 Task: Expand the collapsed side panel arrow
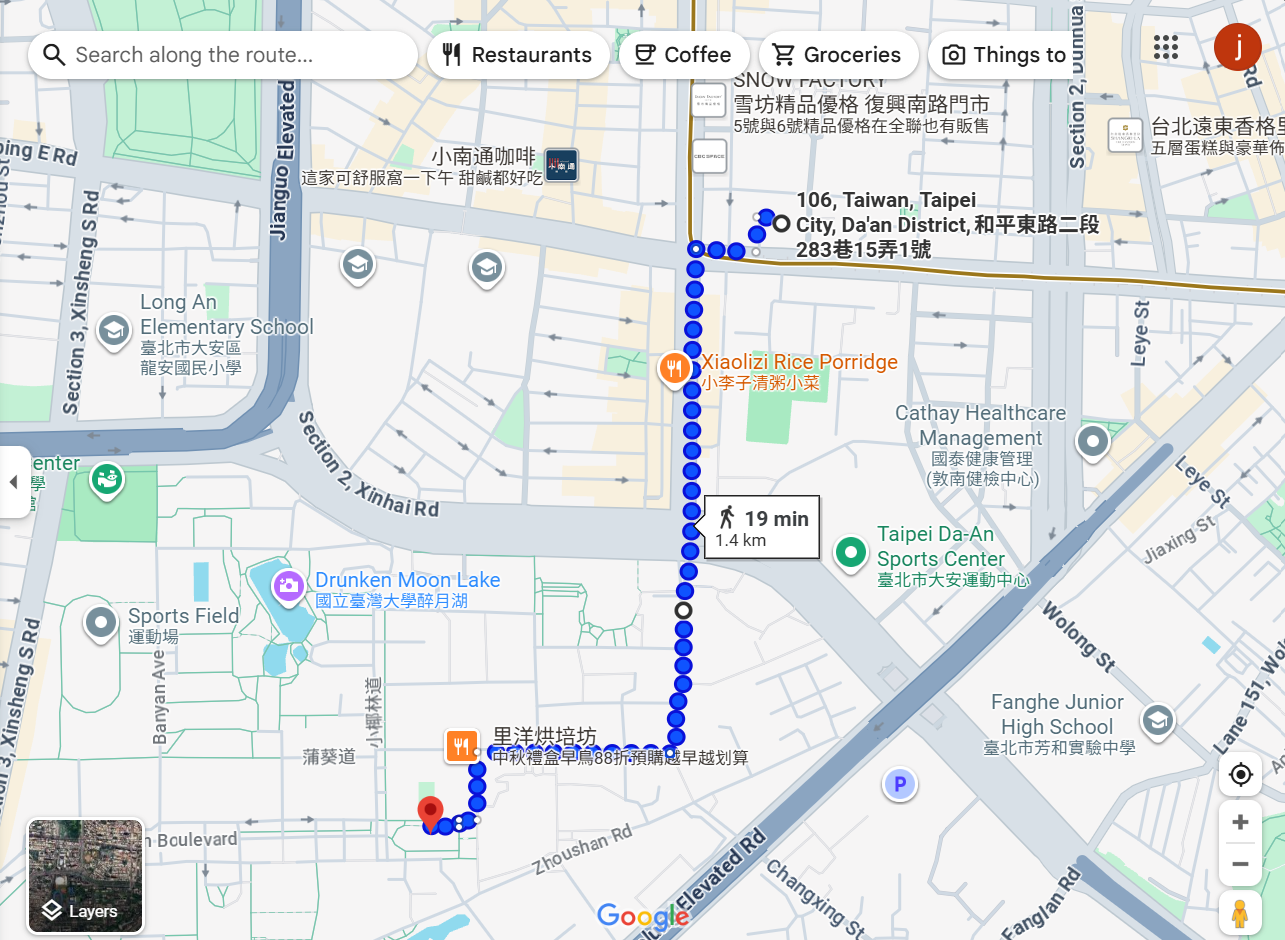click(x=14, y=482)
